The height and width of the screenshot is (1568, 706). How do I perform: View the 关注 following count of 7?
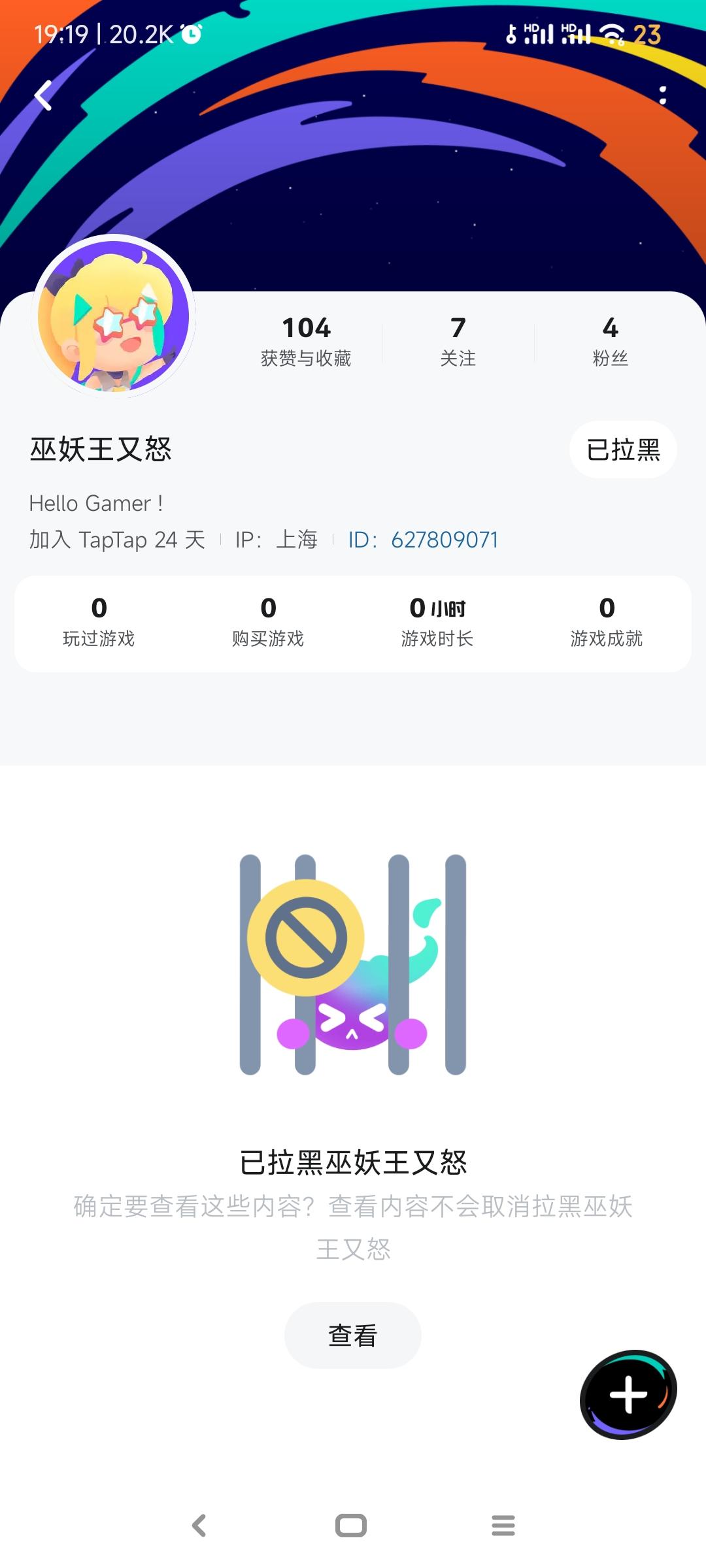point(458,340)
